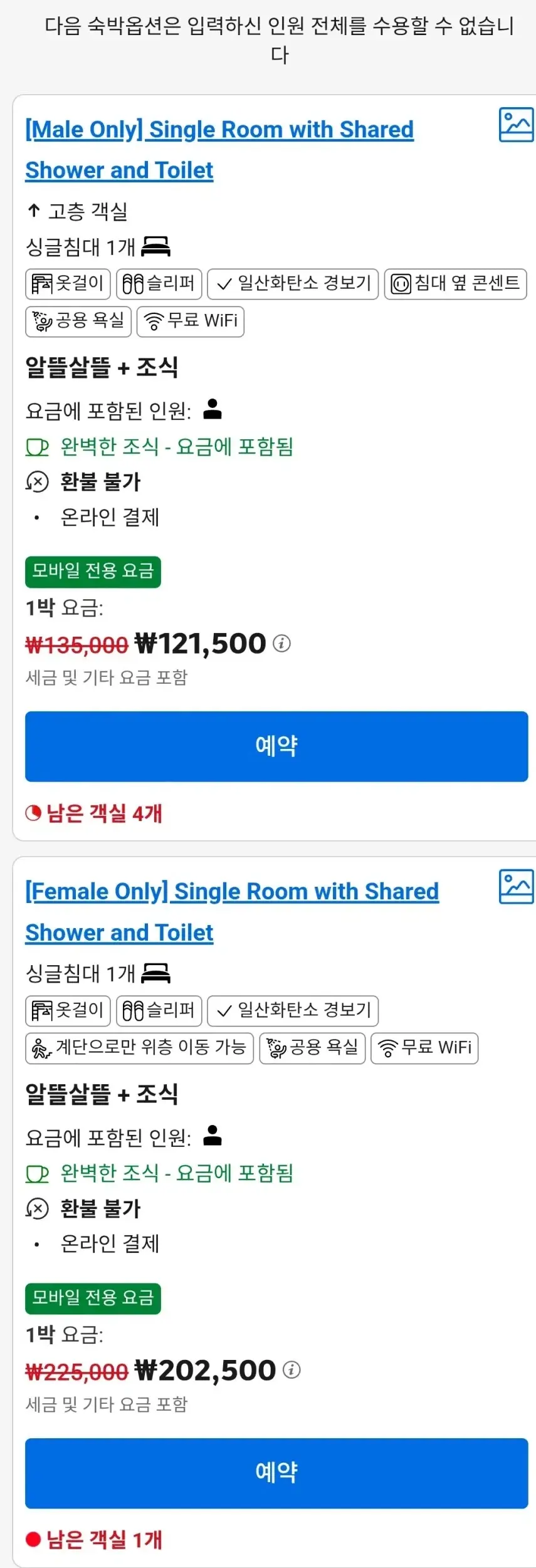The image size is (536, 1568).
Task: Tap 예약 for the Male Only room
Action: click(276, 746)
